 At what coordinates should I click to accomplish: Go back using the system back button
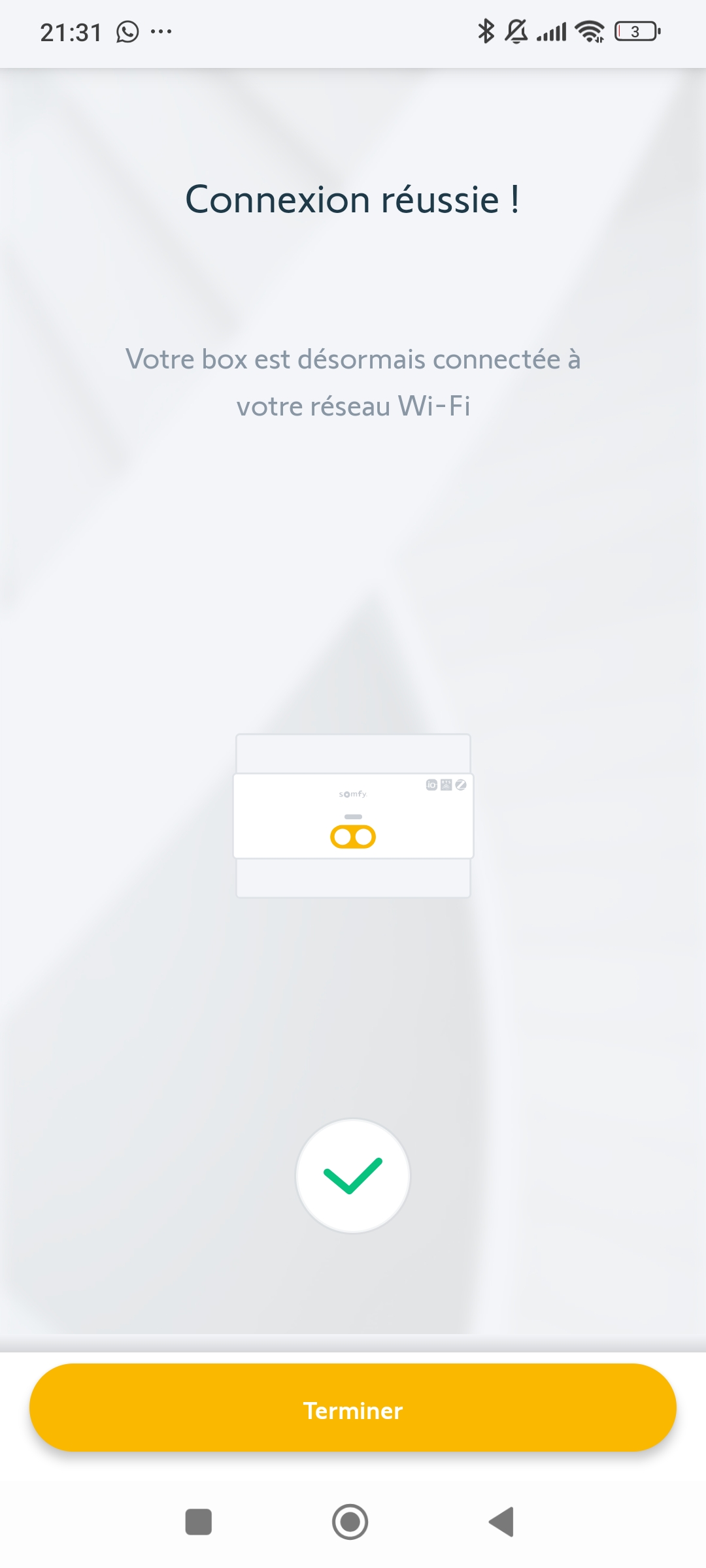pyautogui.click(x=502, y=1522)
